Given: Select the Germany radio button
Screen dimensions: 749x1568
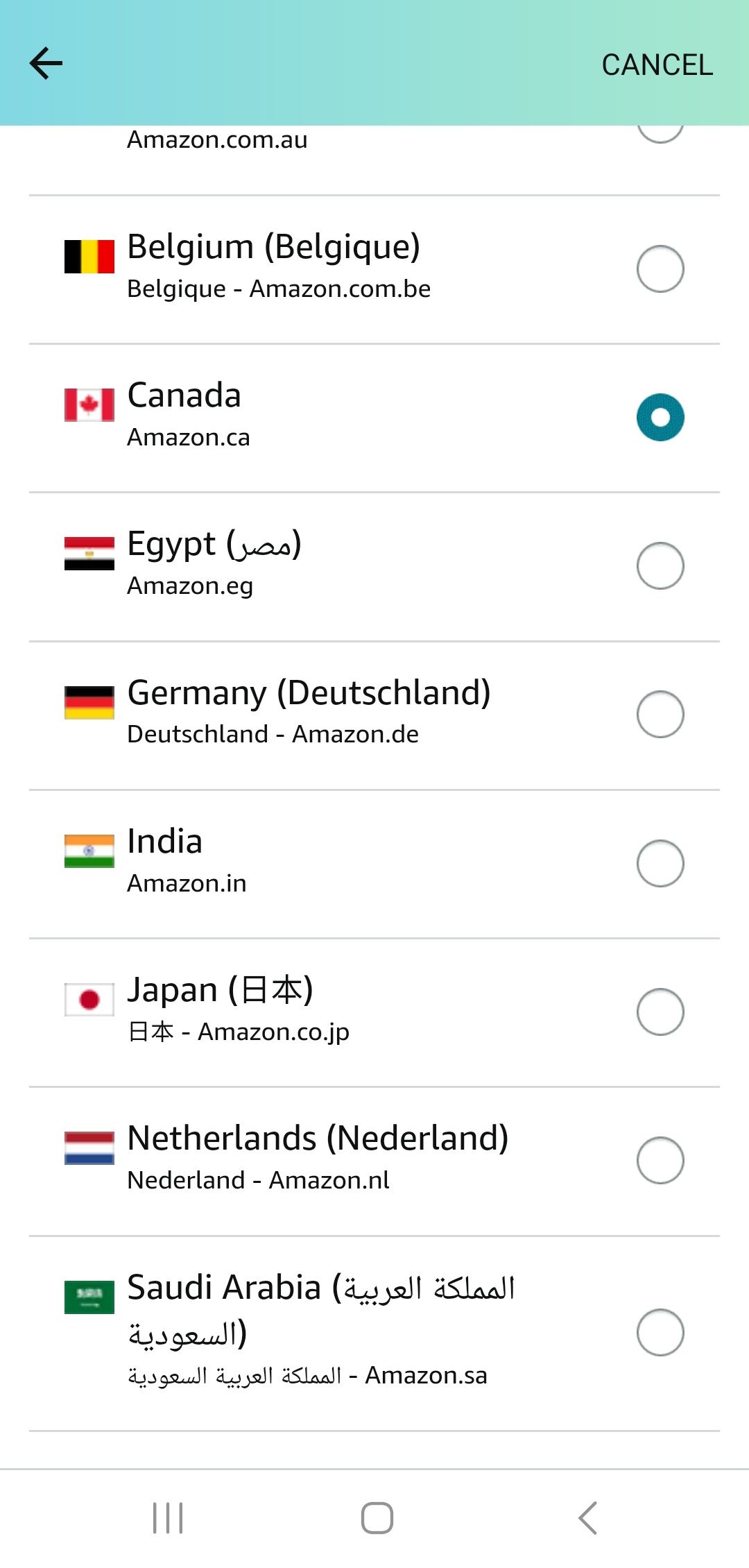Looking at the screenshot, I should 660,714.
